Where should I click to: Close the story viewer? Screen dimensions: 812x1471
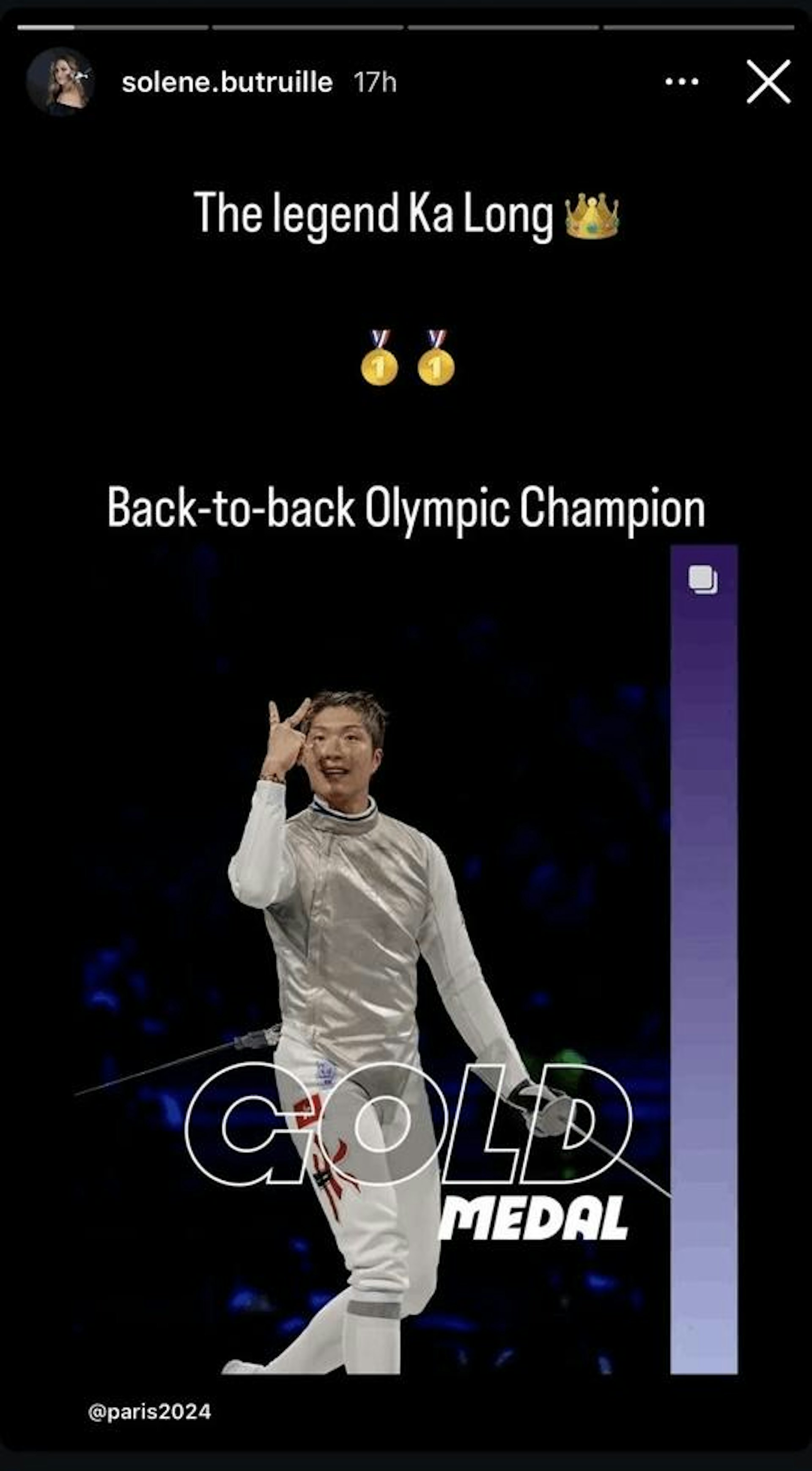click(768, 82)
